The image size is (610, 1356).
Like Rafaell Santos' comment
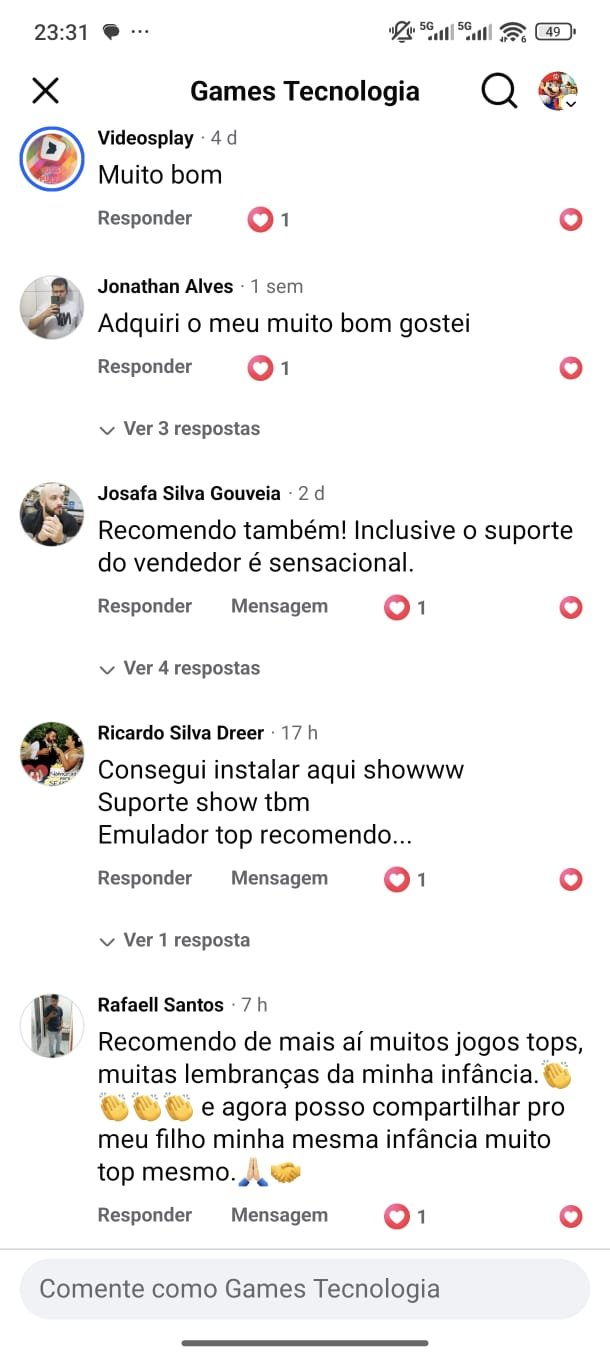[571, 1216]
